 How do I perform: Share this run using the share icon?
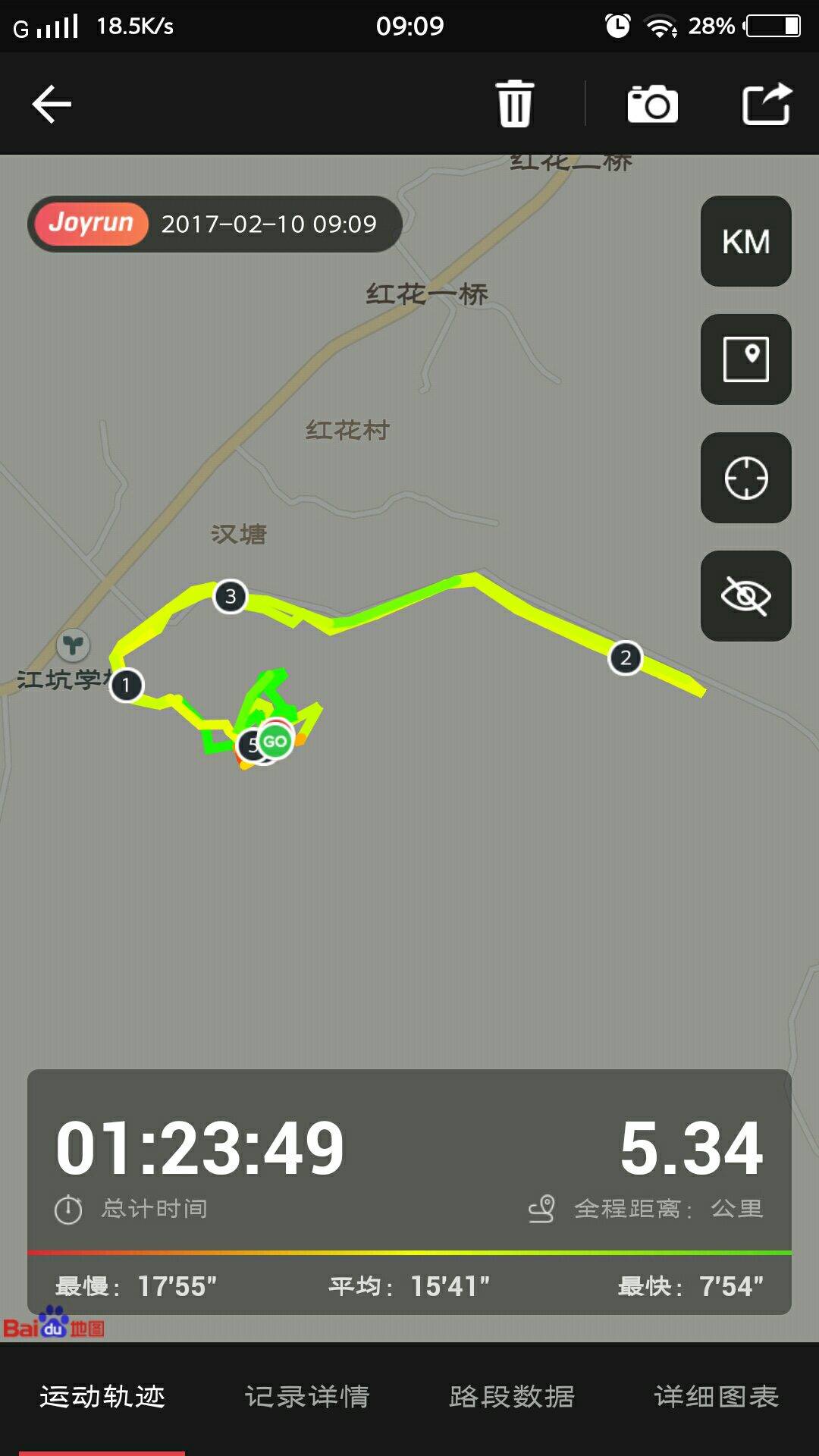(x=766, y=104)
